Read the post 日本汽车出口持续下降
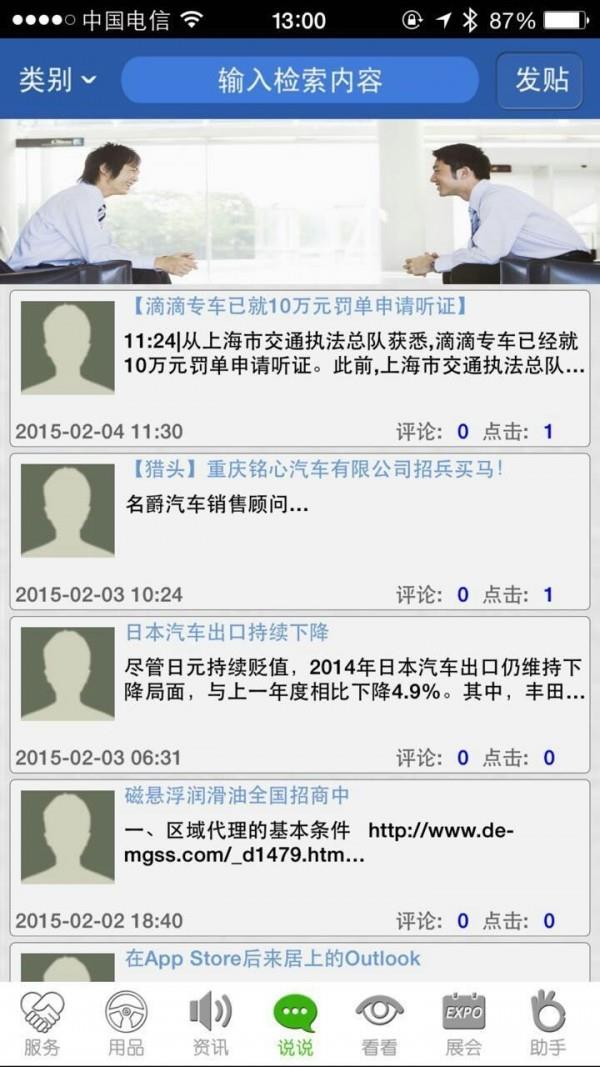 [300, 695]
